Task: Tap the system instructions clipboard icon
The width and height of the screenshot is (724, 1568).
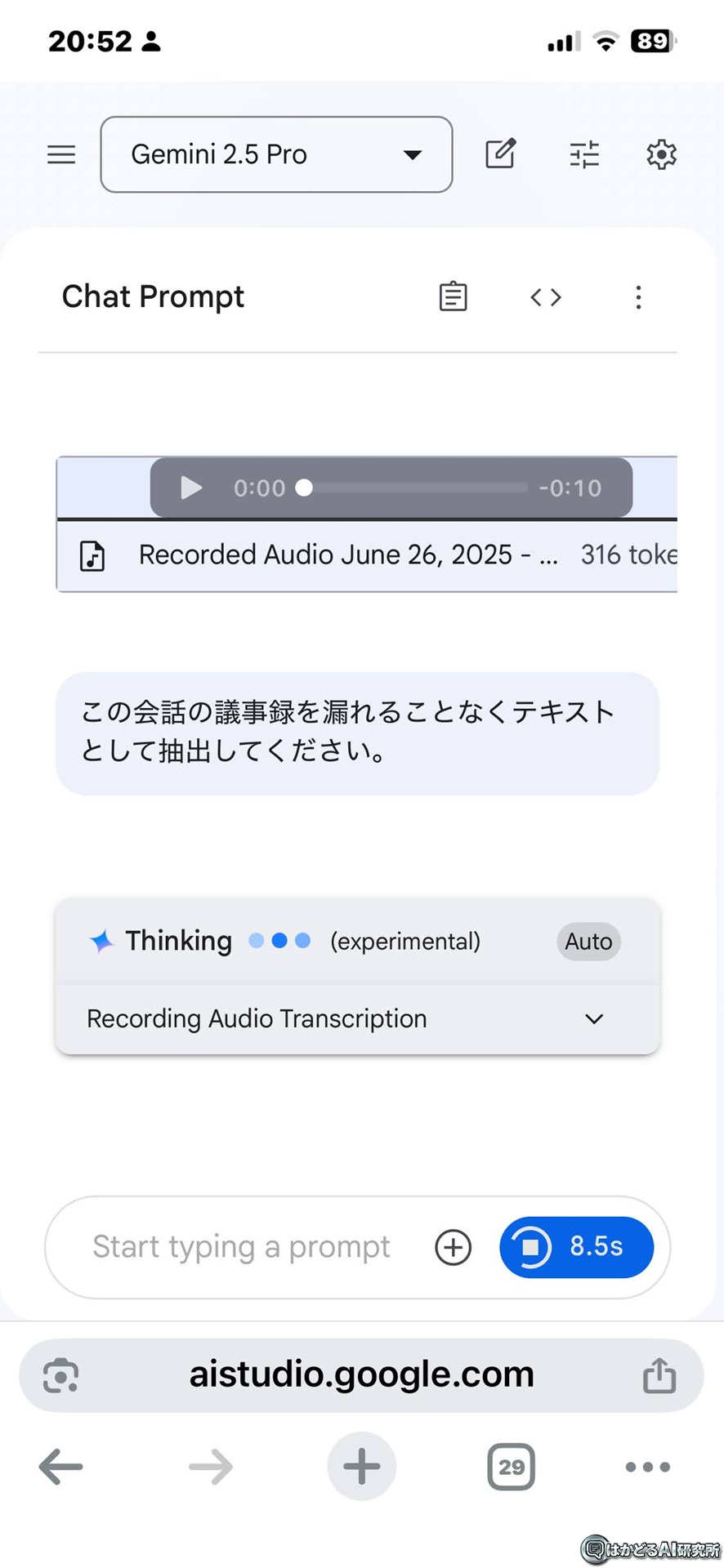Action: [x=453, y=296]
